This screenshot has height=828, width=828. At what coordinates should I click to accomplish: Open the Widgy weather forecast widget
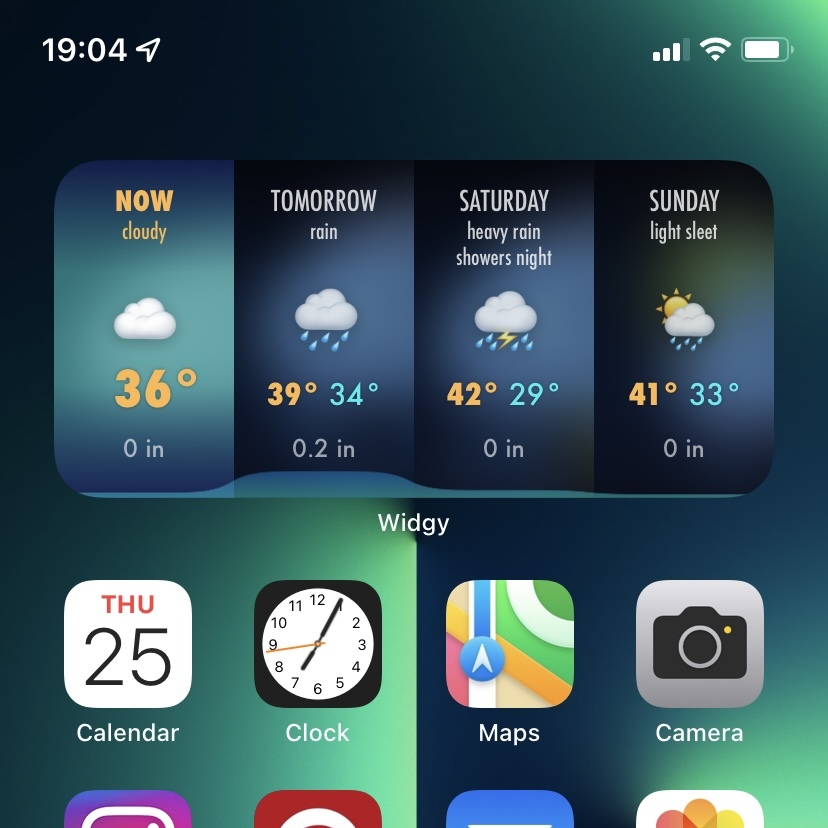pyautogui.click(x=413, y=328)
